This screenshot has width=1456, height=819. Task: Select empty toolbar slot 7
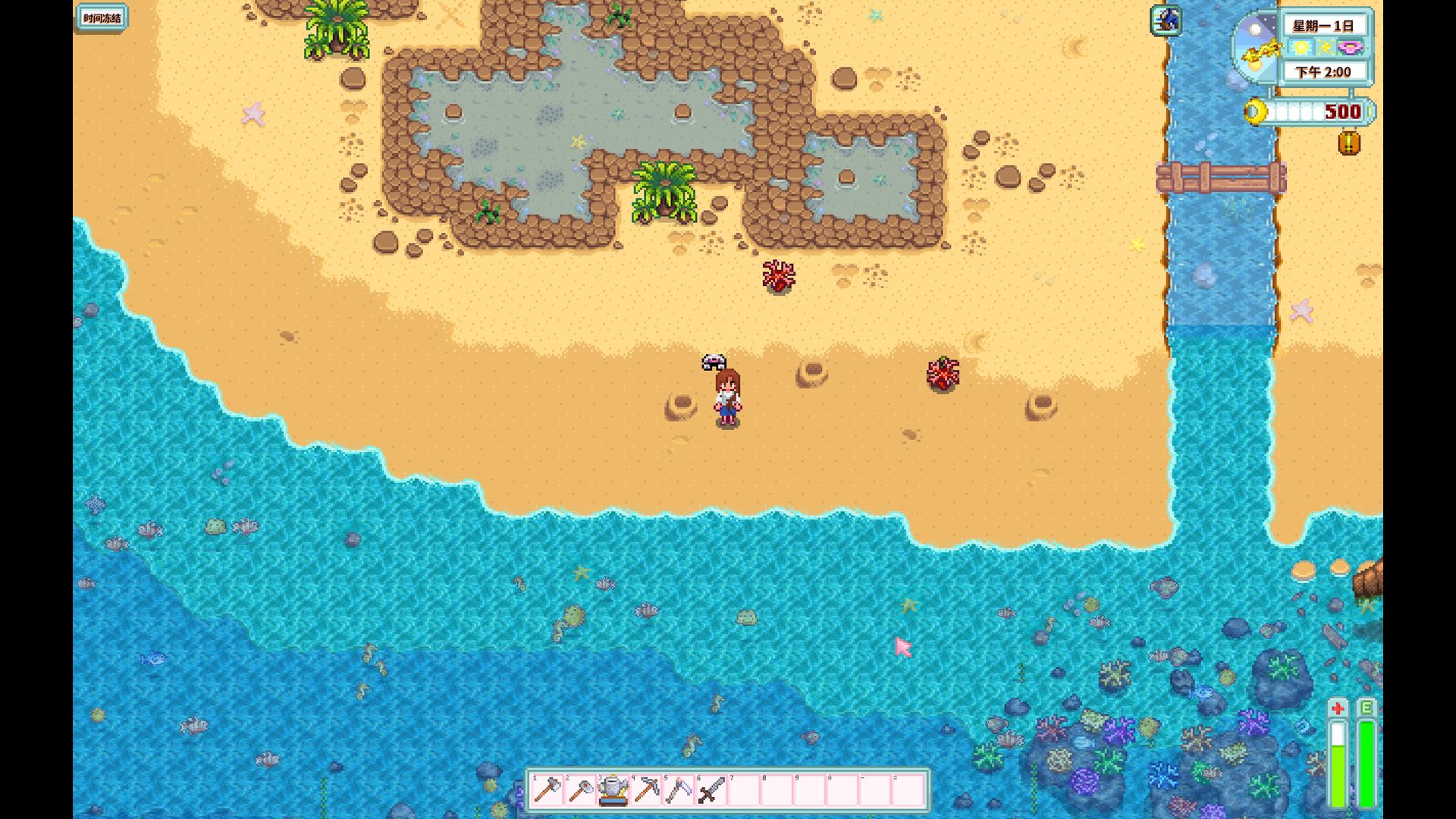744,790
